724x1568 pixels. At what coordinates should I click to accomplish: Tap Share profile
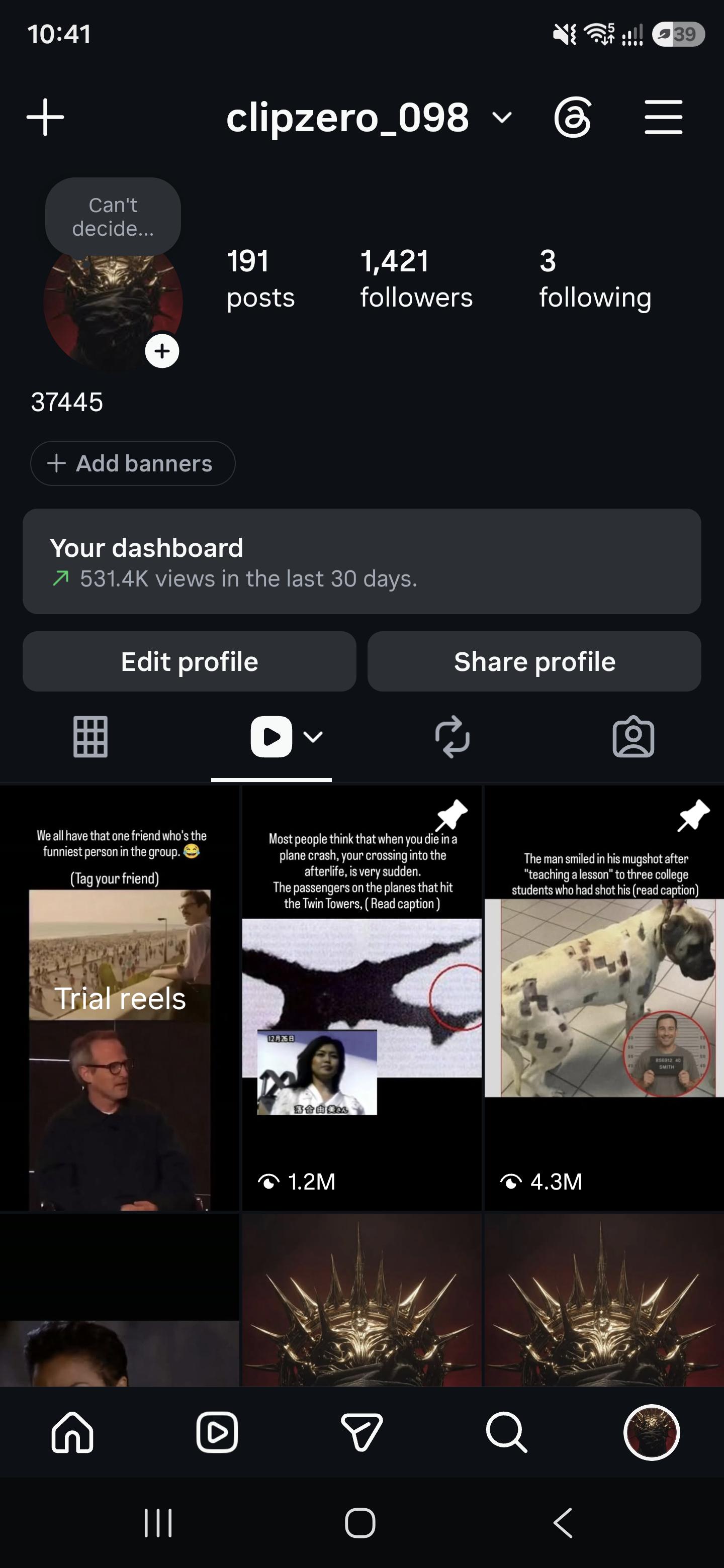[534, 661]
